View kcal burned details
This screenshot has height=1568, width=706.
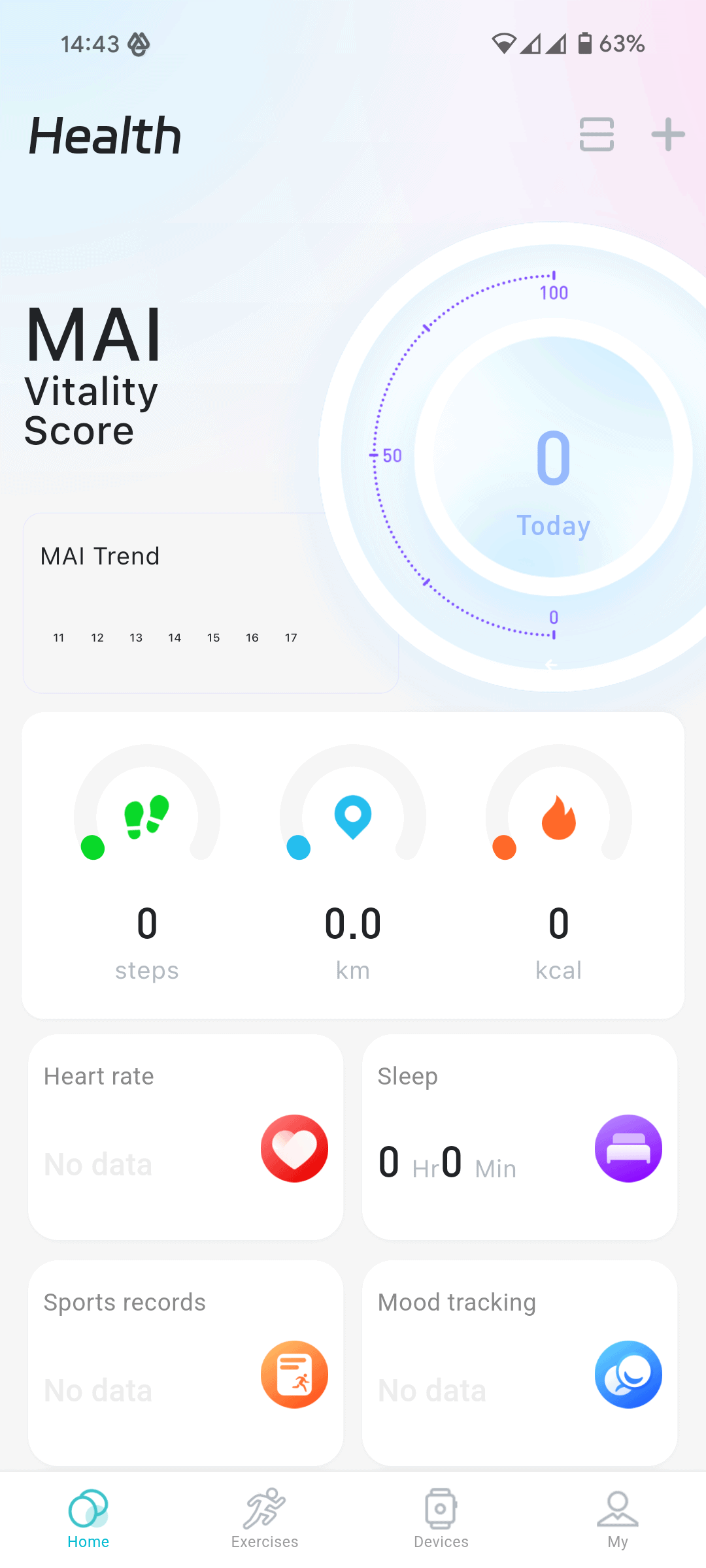(559, 864)
